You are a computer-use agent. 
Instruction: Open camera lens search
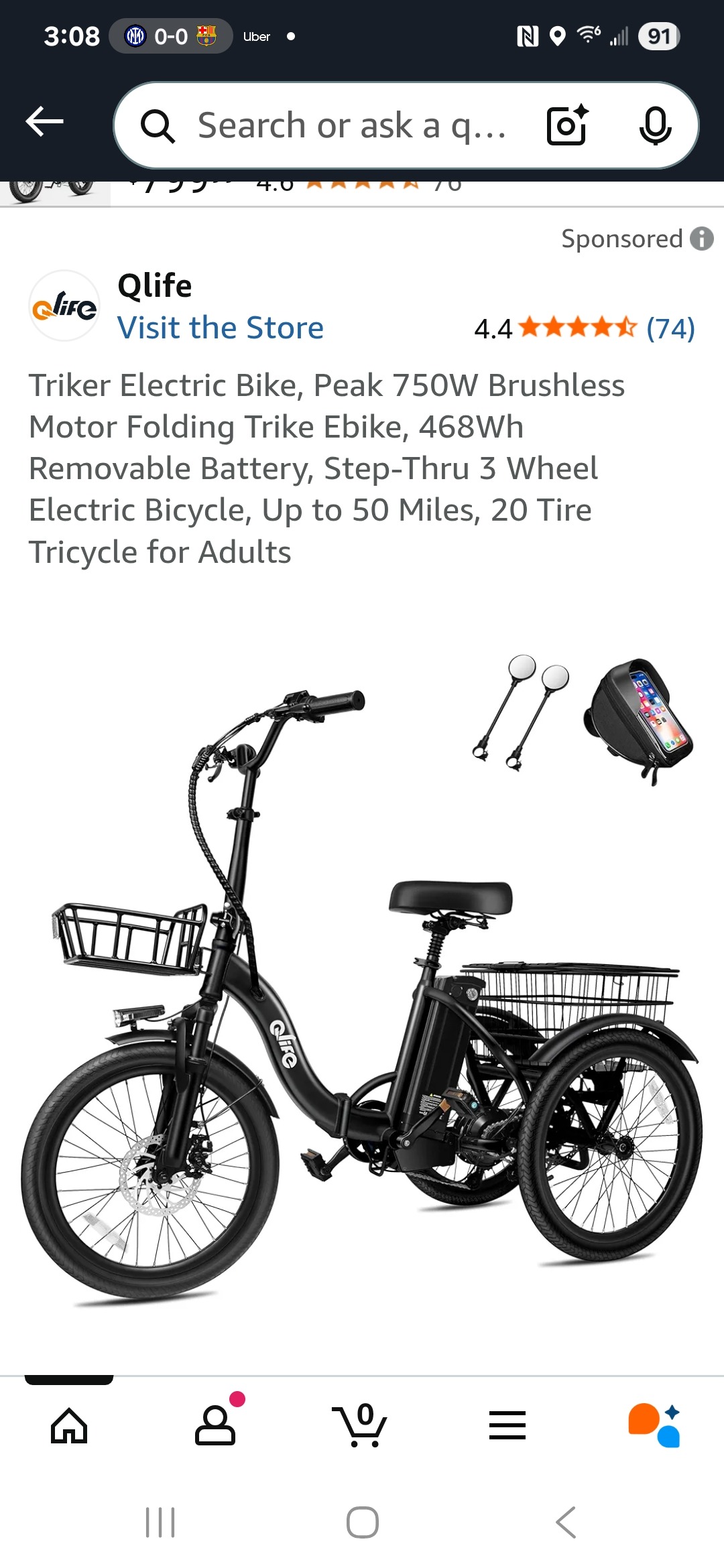coord(567,125)
